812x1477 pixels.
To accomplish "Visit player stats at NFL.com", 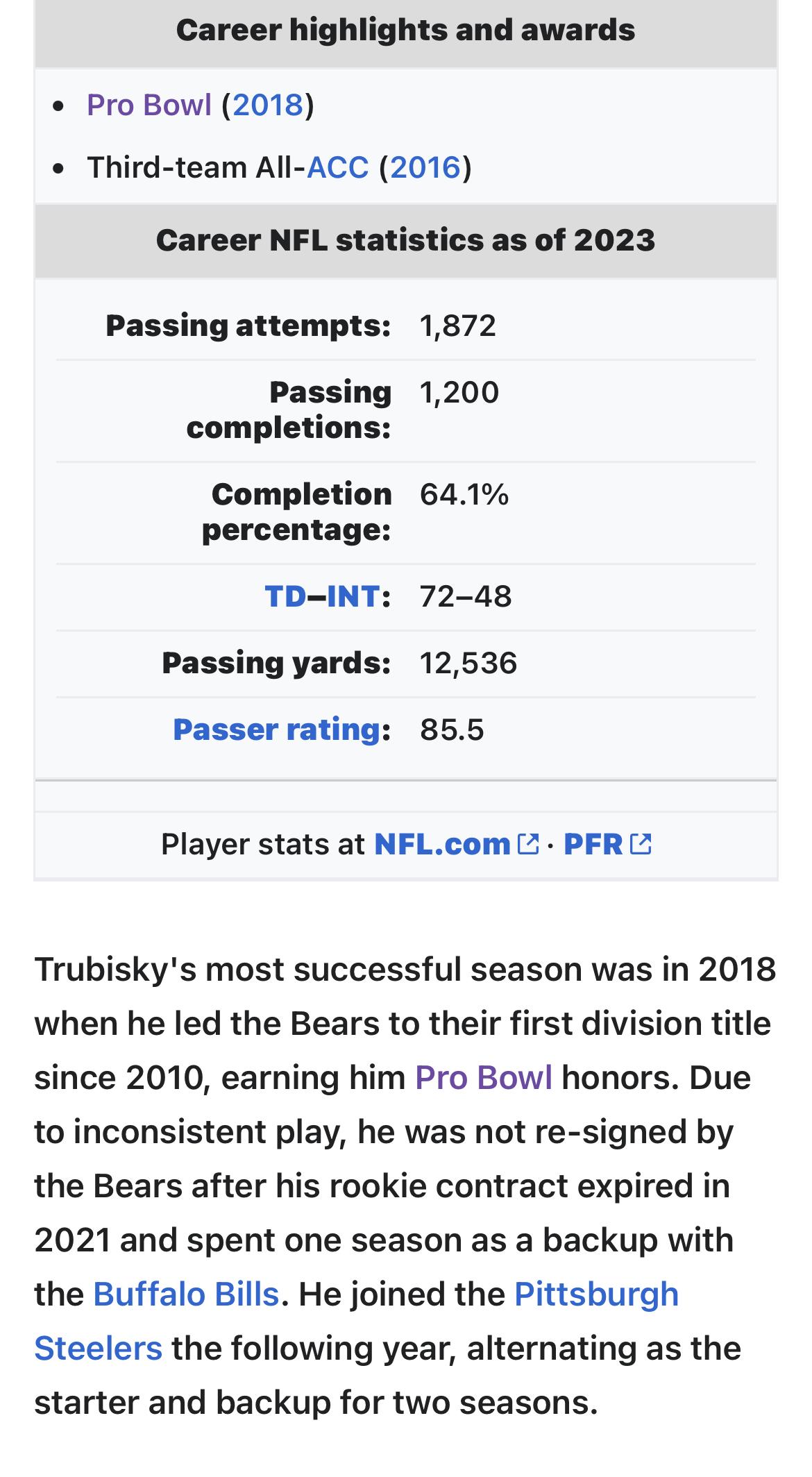I will click(456, 844).
